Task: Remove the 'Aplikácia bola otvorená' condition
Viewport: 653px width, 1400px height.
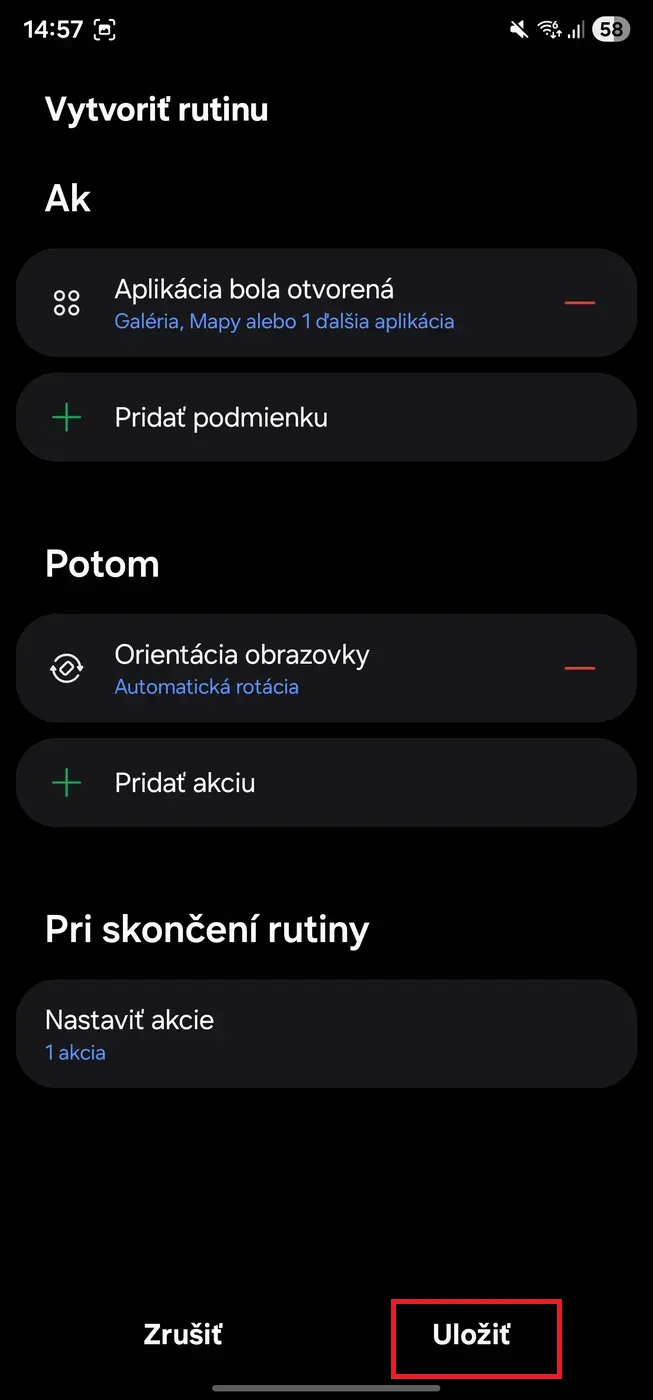Action: [x=580, y=303]
